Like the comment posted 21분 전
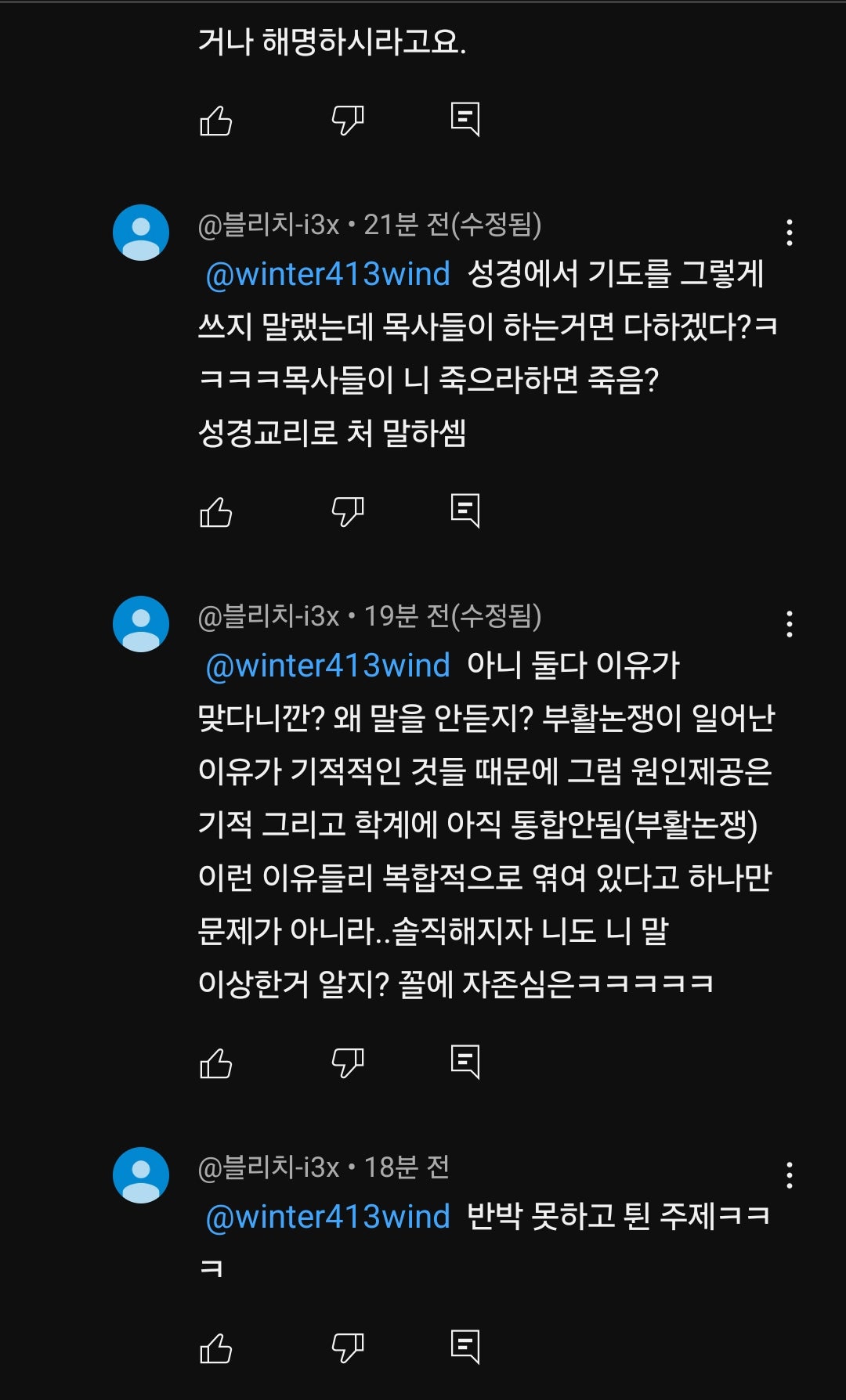The image size is (846, 1400). click(x=216, y=513)
